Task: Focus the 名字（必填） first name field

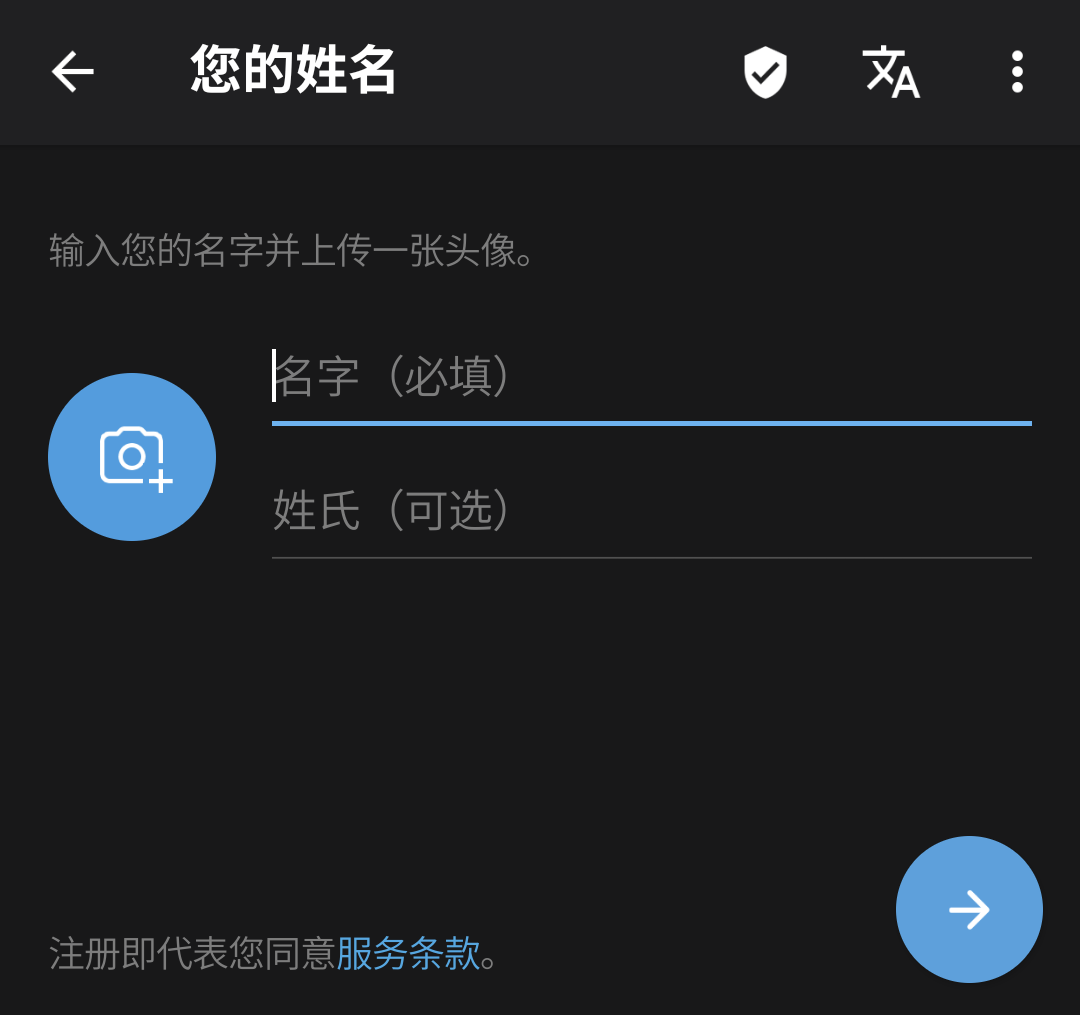Action: 650,378
